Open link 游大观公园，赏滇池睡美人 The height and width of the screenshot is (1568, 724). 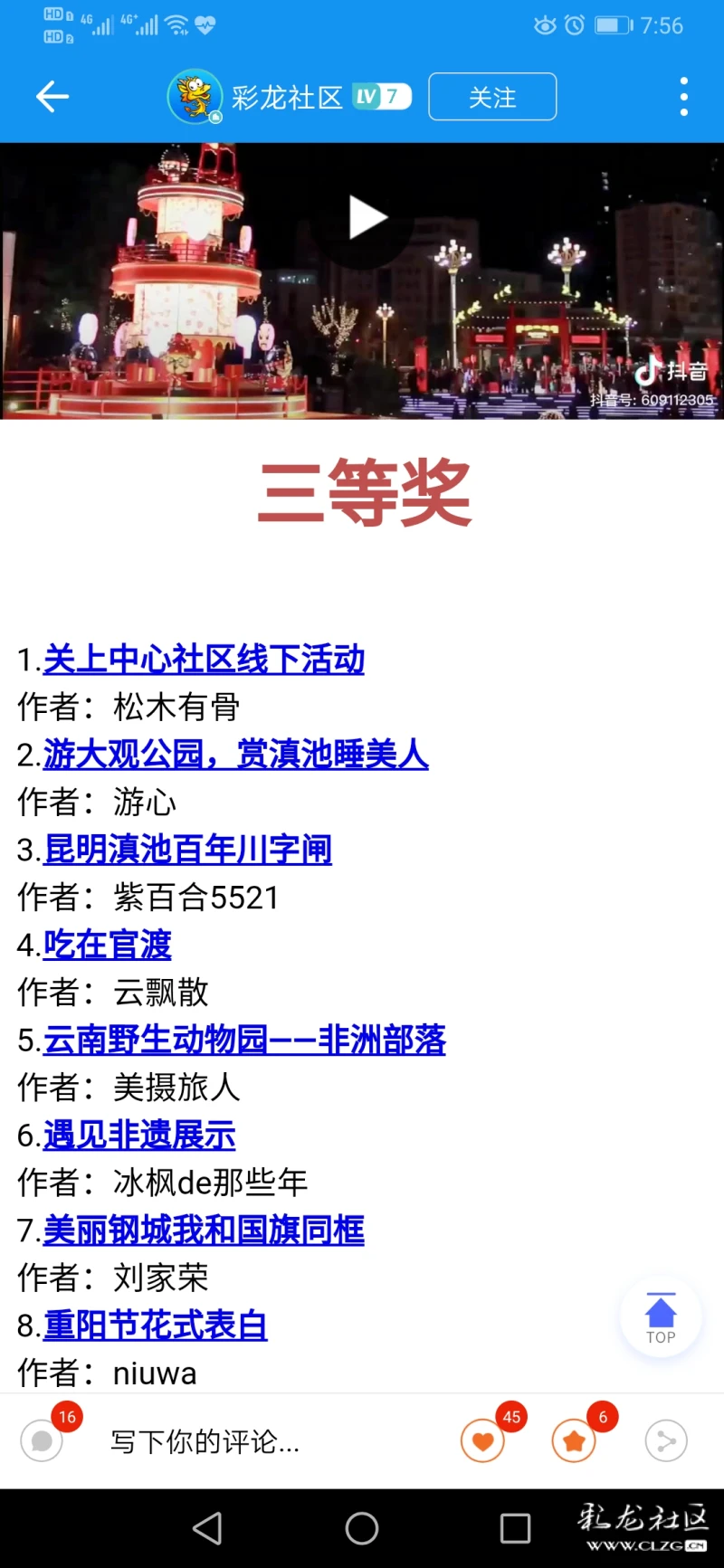click(235, 755)
